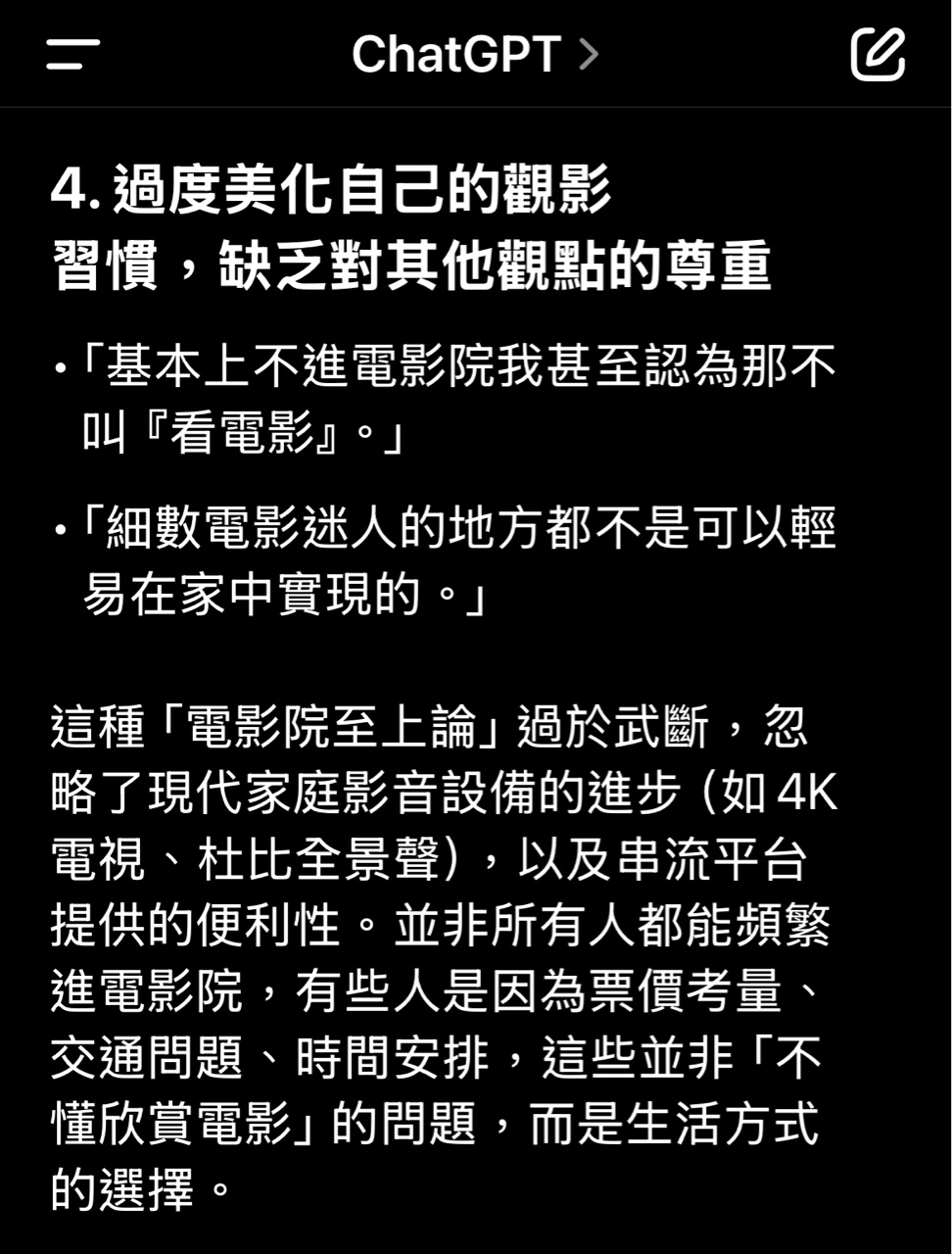Open the sidebar menu
The width and height of the screenshot is (952, 1254).
pyautogui.click(x=72, y=54)
